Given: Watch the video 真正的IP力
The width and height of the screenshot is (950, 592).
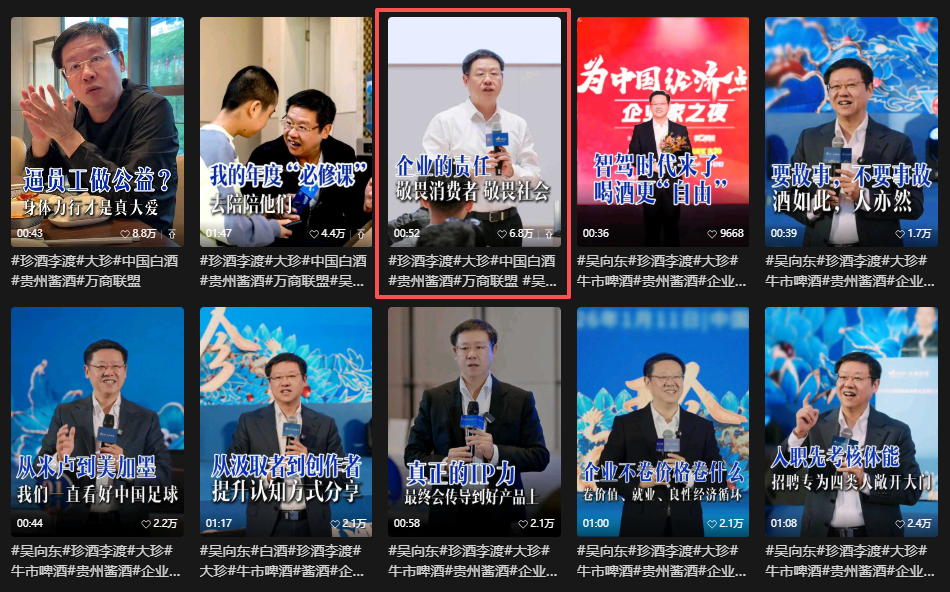Looking at the screenshot, I should [x=474, y=422].
